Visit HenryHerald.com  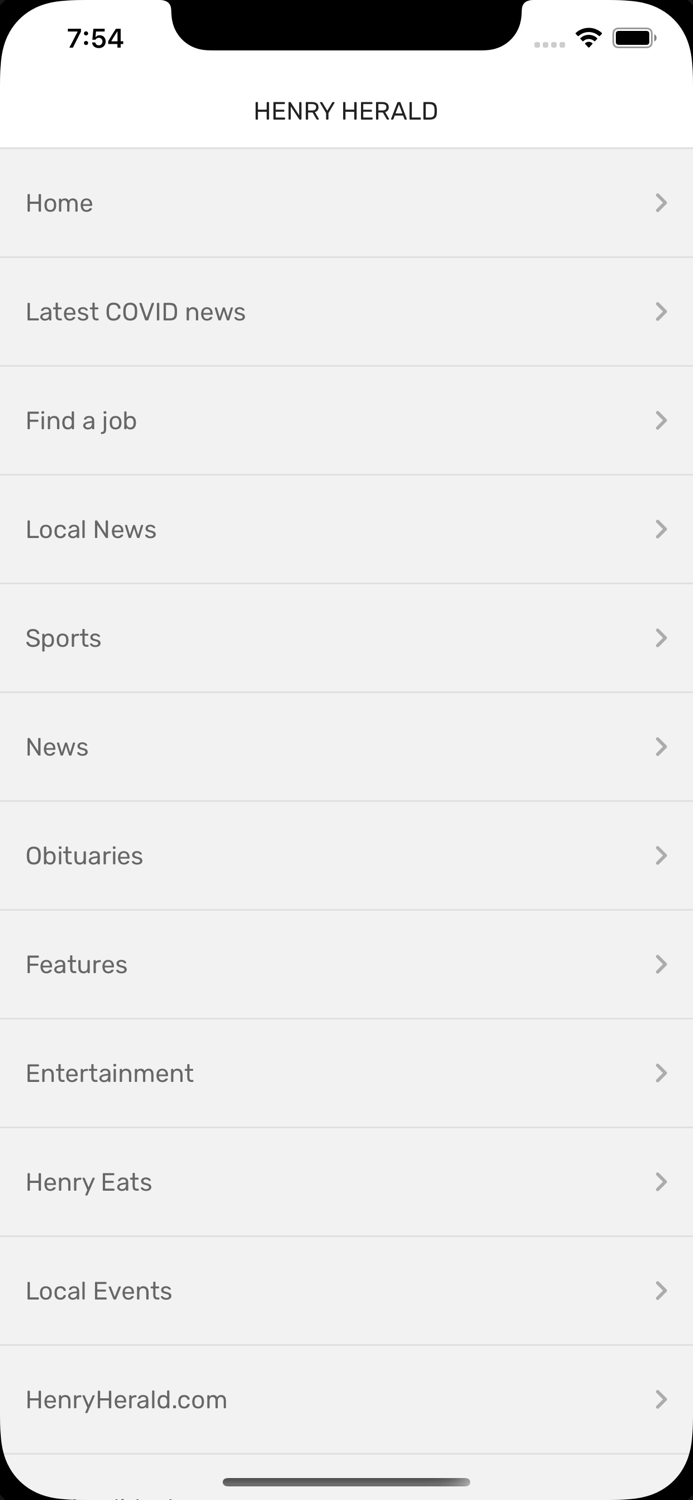(x=346, y=1400)
